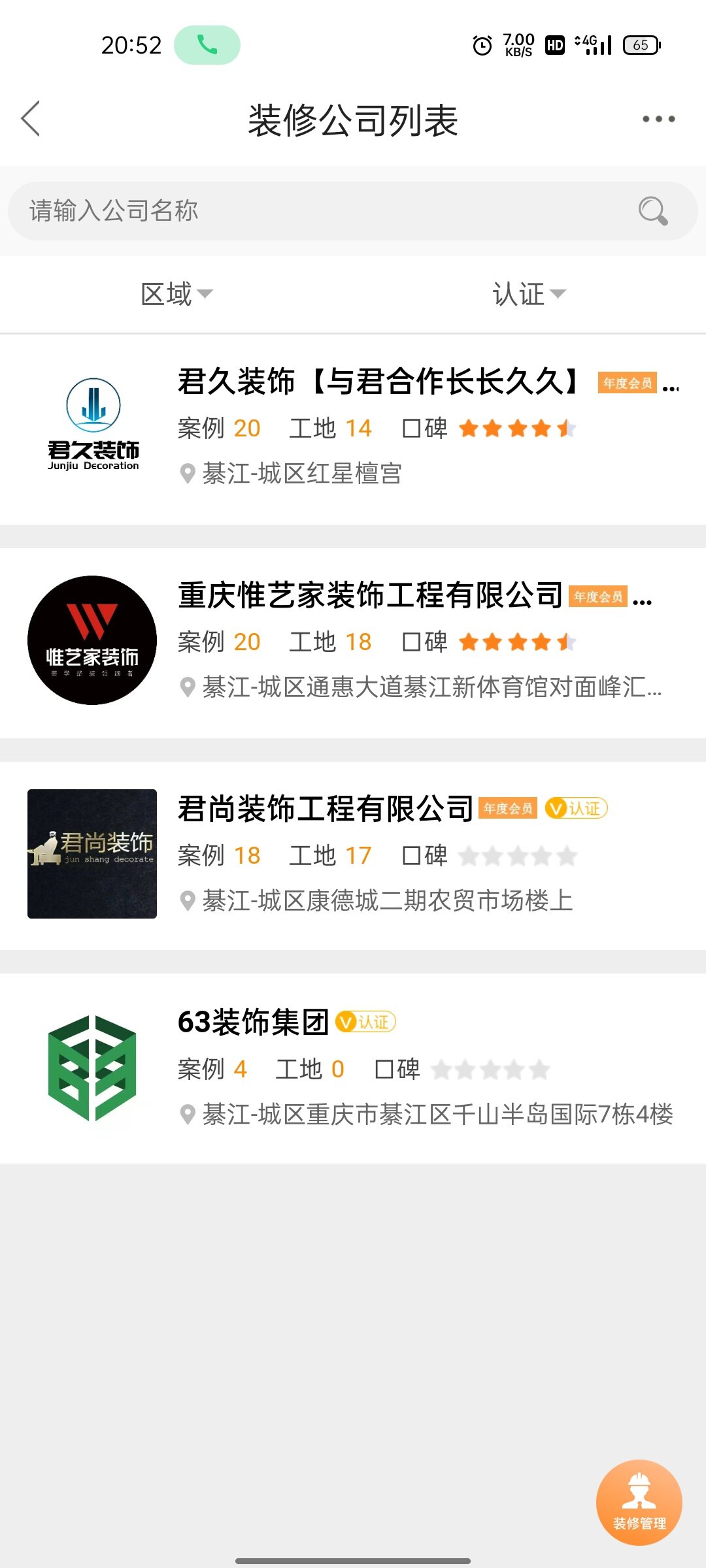Expand the 区域 filter dropdown

point(176,294)
